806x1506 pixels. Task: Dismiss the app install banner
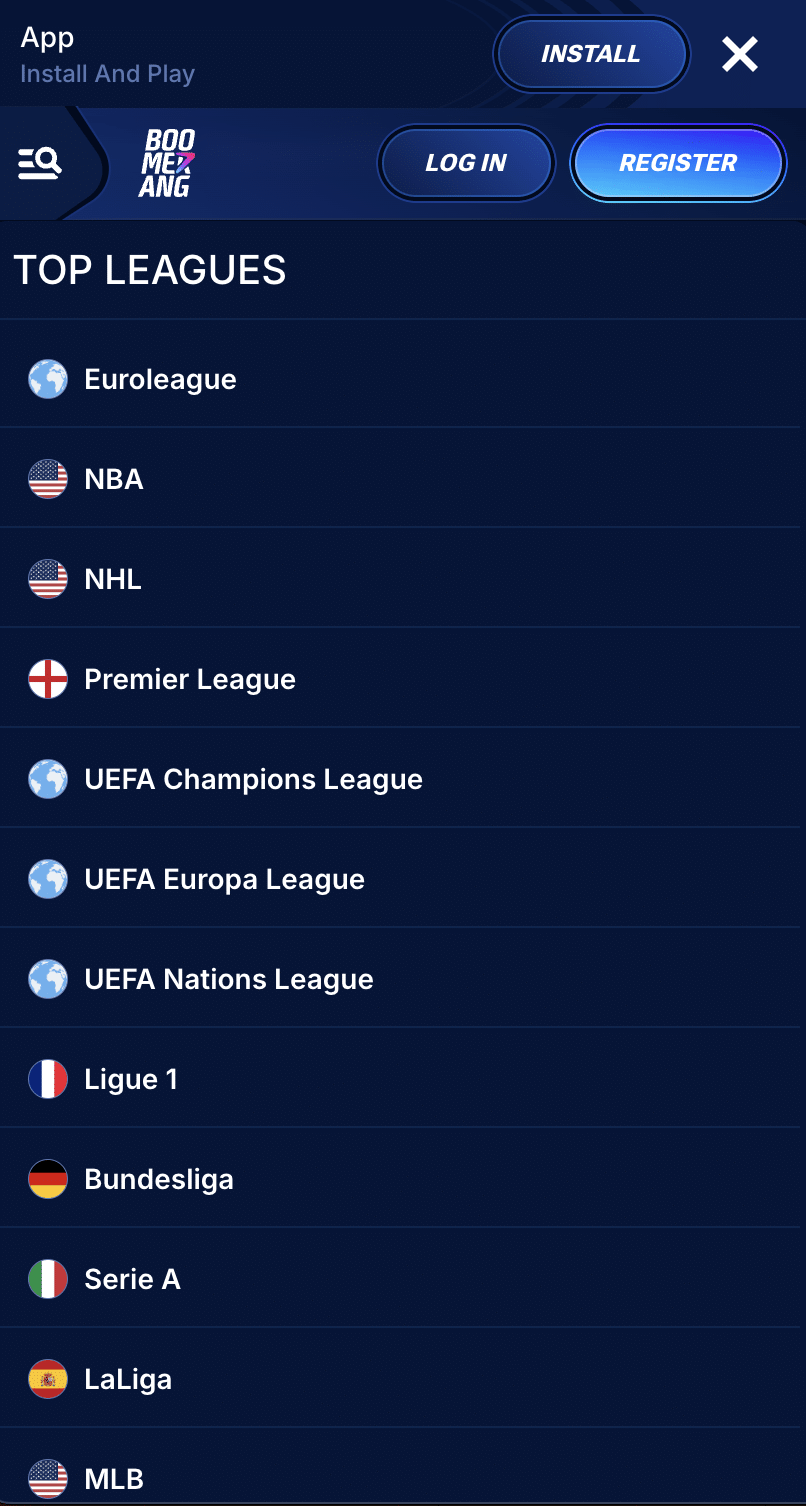pyautogui.click(x=739, y=54)
